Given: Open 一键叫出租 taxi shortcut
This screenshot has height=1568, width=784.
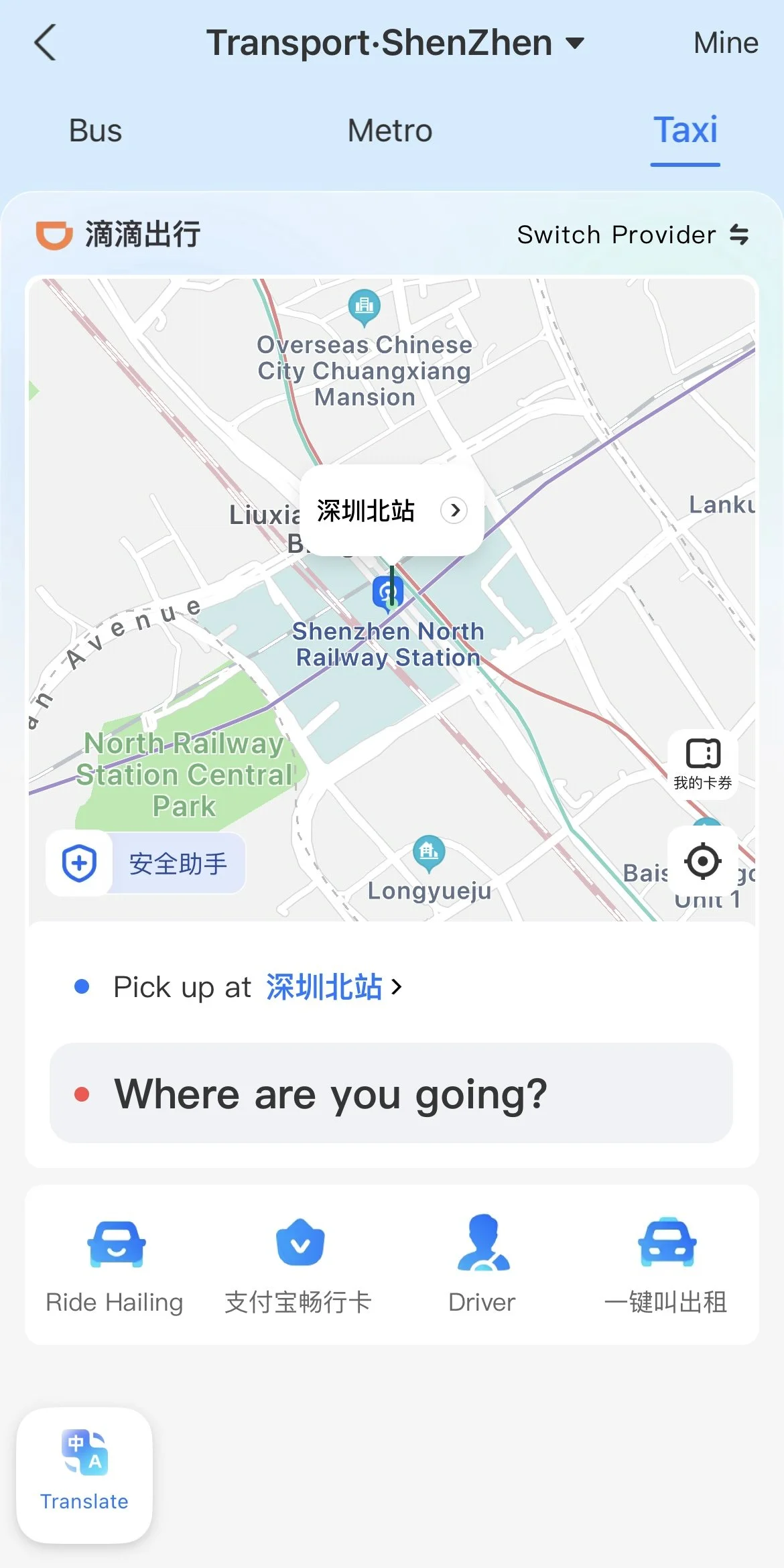Looking at the screenshot, I should tap(666, 1265).
